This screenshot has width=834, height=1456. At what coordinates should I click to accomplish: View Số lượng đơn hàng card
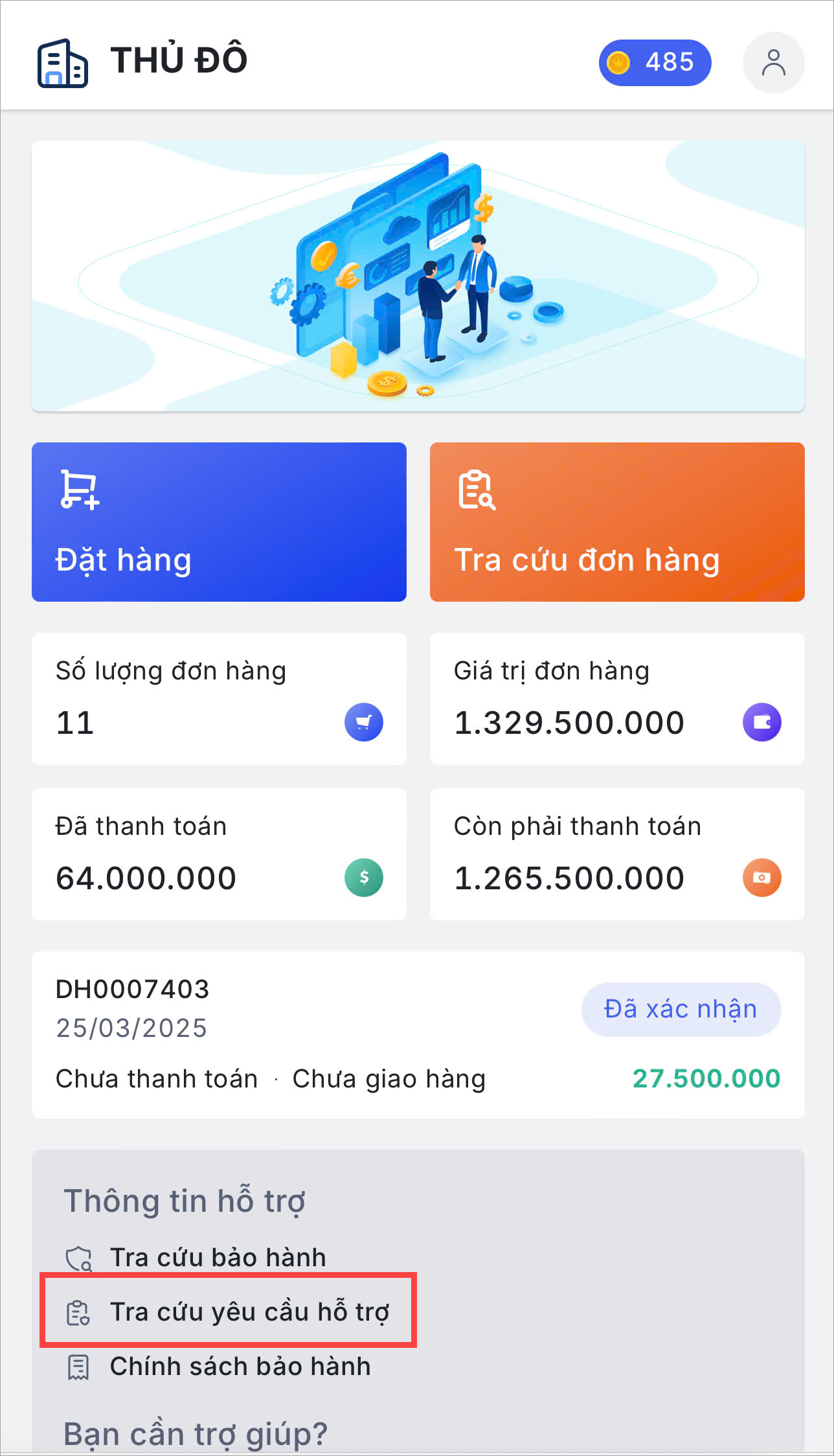219,698
